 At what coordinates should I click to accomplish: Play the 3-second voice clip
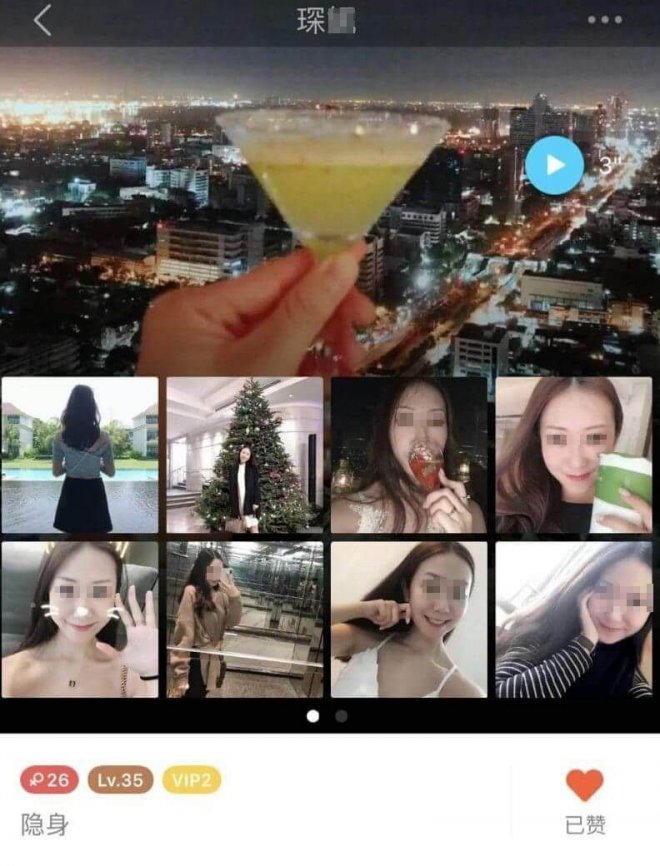[x=553, y=165]
